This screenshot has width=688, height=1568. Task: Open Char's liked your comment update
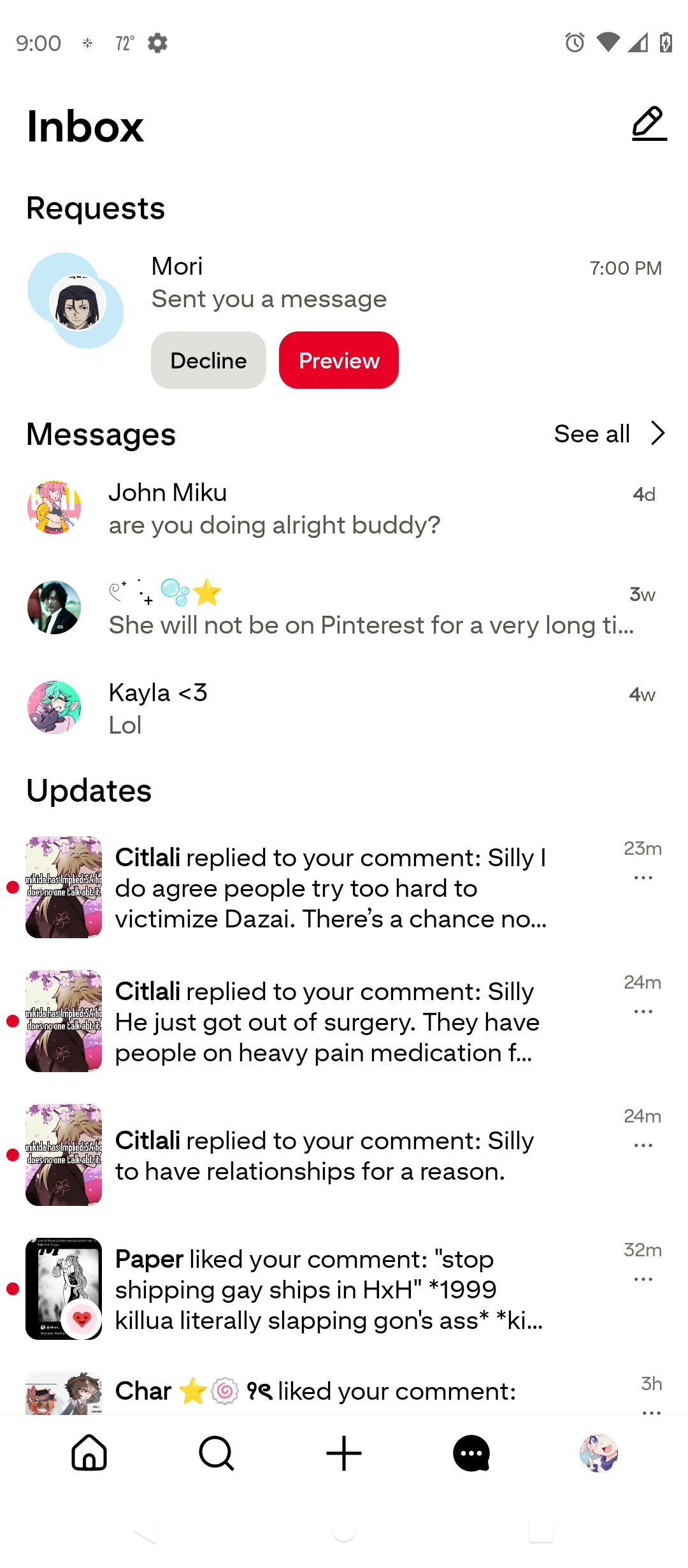[x=315, y=1392]
